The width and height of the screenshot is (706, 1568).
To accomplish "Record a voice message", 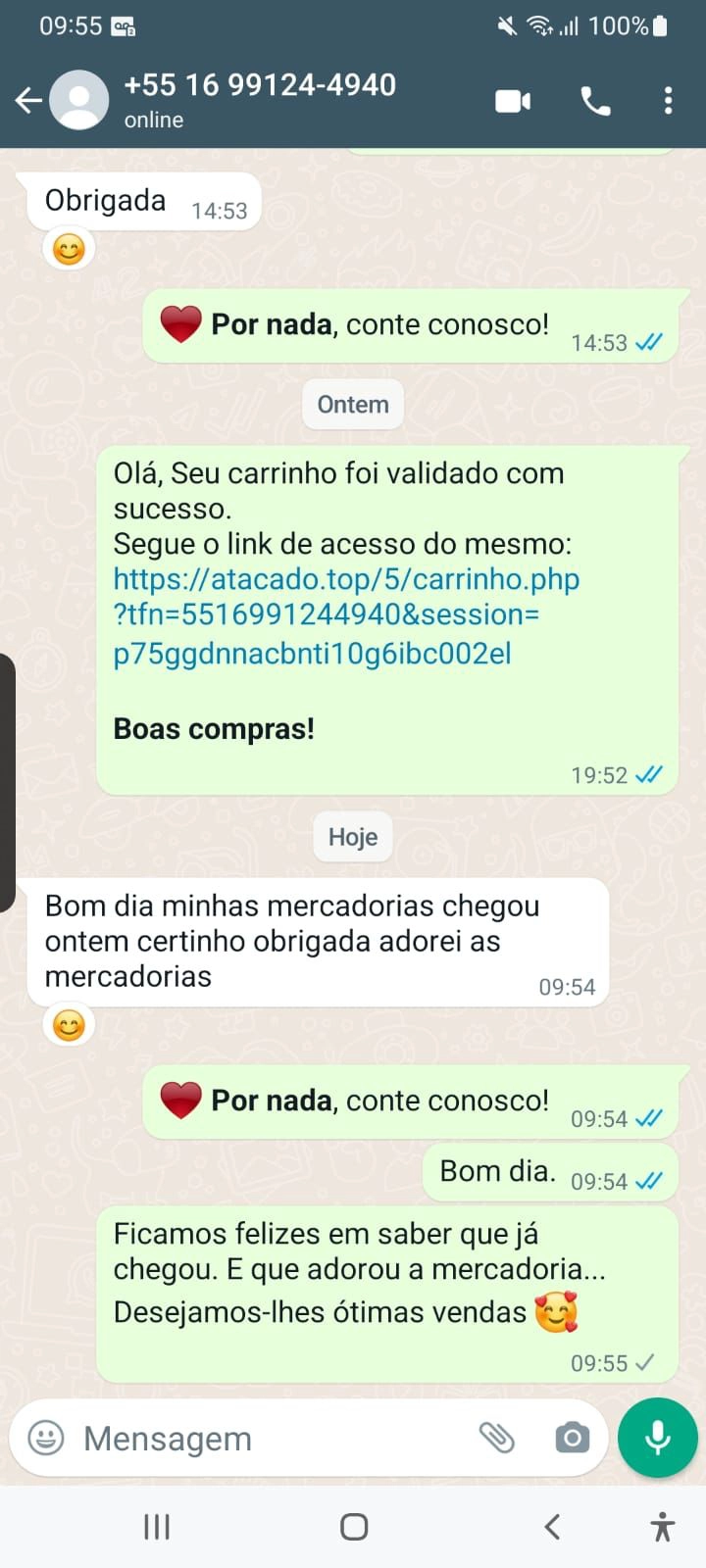I will pyautogui.click(x=658, y=1438).
